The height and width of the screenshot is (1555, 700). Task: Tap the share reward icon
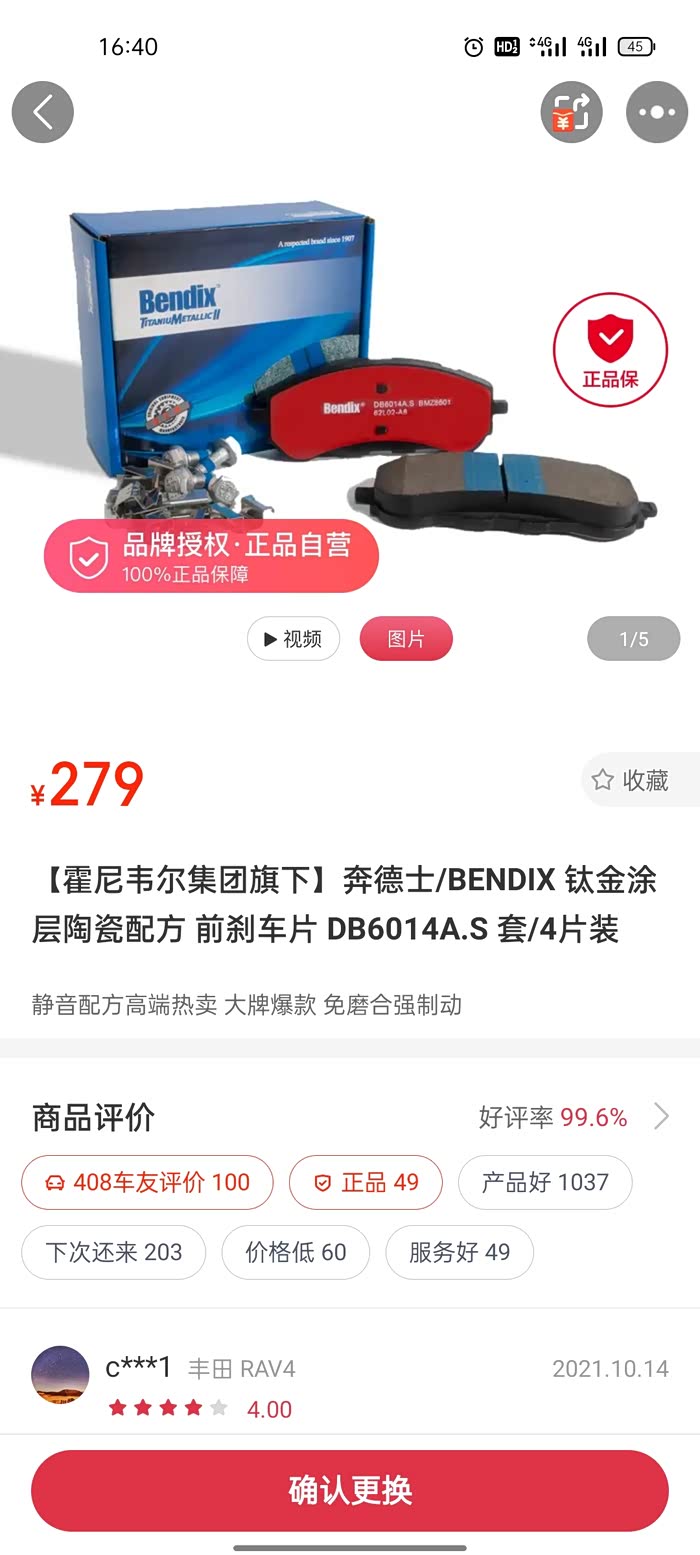pos(572,112)
